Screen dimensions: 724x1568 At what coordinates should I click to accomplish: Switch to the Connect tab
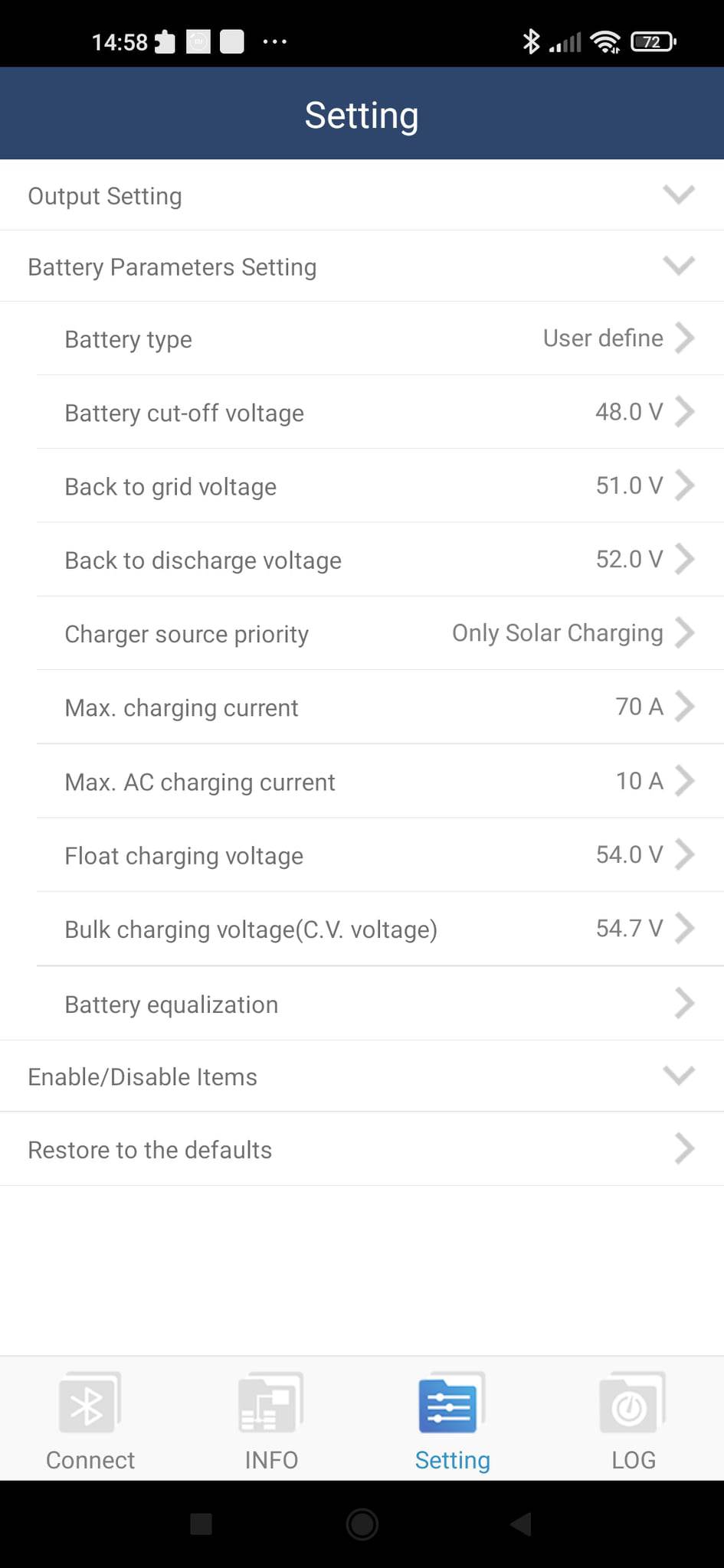[x=90, y=1421]
